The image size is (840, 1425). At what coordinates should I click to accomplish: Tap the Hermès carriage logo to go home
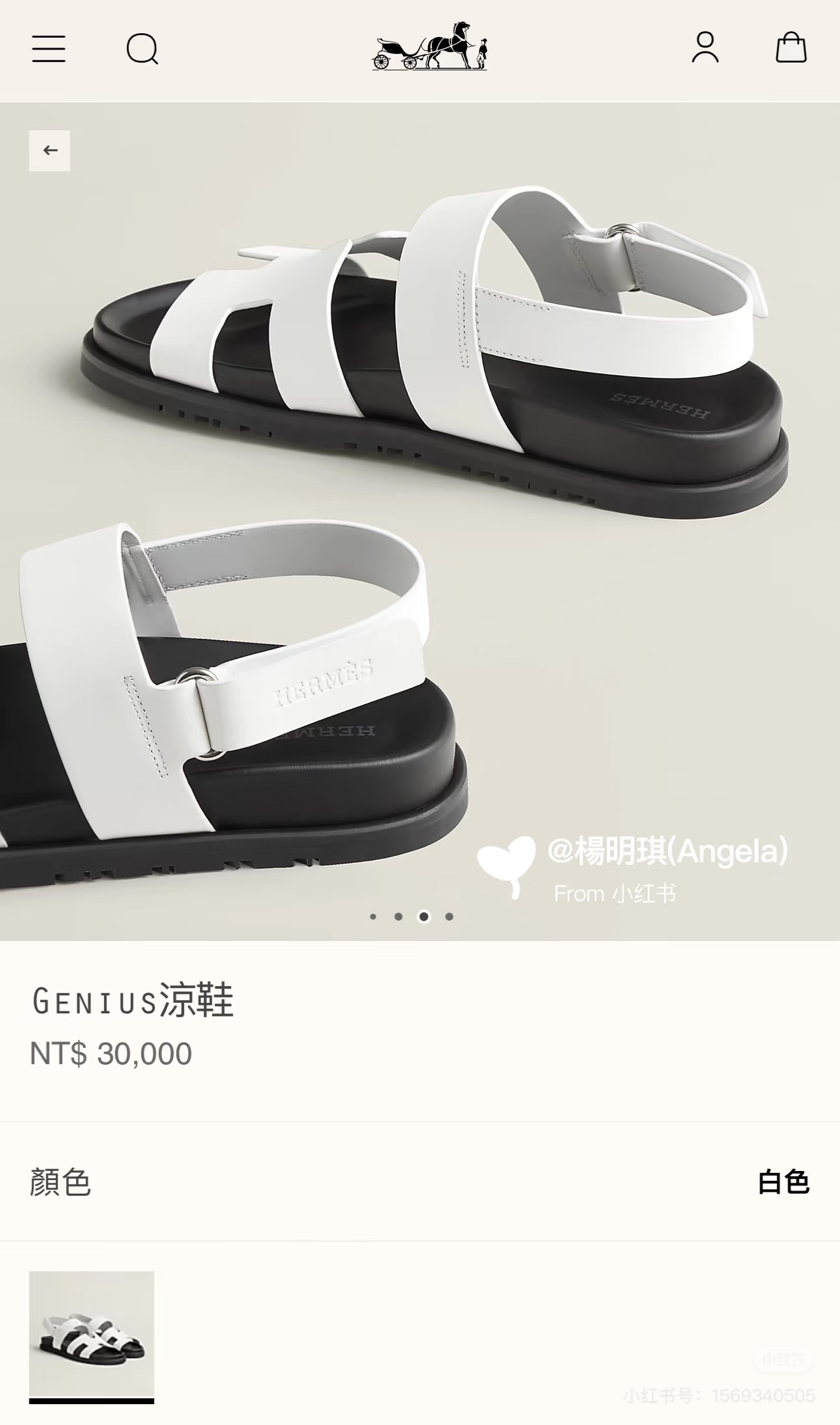click(430, 46)
